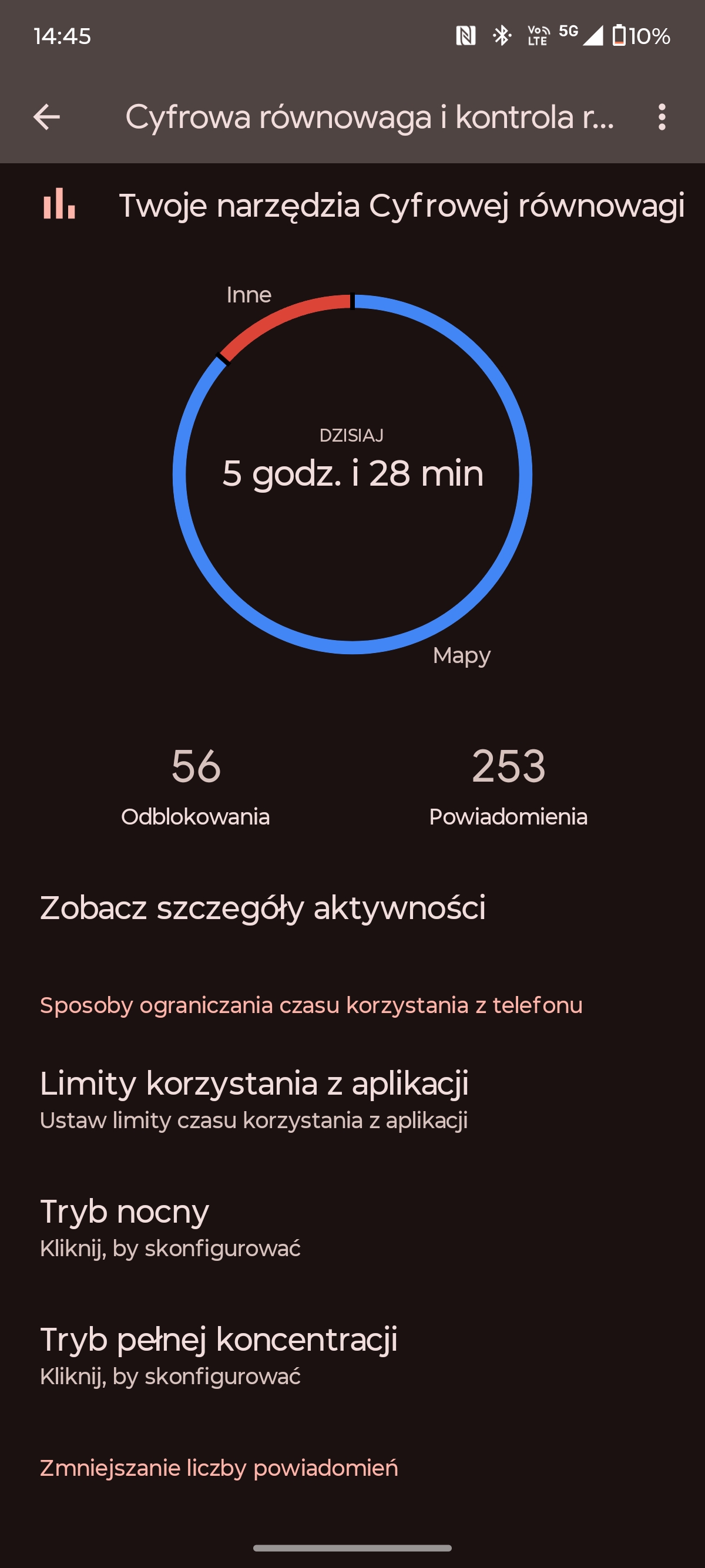Screen dimensions: 705x1568
Task: Open Limity korzystania z aplikacji
Action: (x=352, y=1099)
